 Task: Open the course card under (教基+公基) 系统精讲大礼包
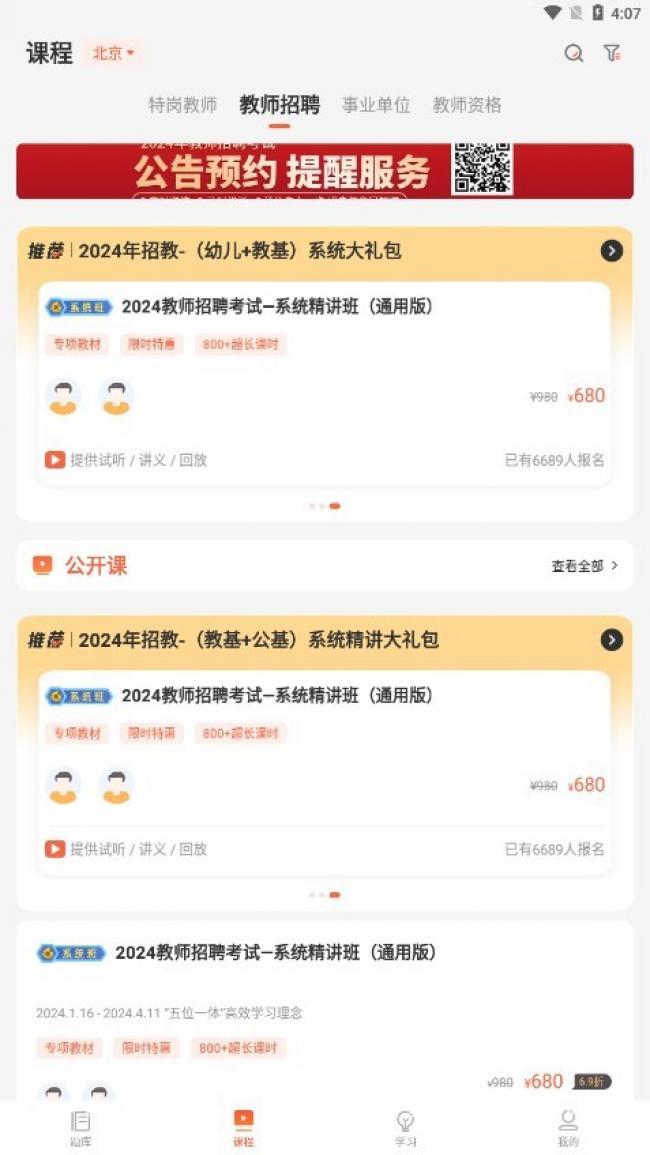click(x=324, y=773)
